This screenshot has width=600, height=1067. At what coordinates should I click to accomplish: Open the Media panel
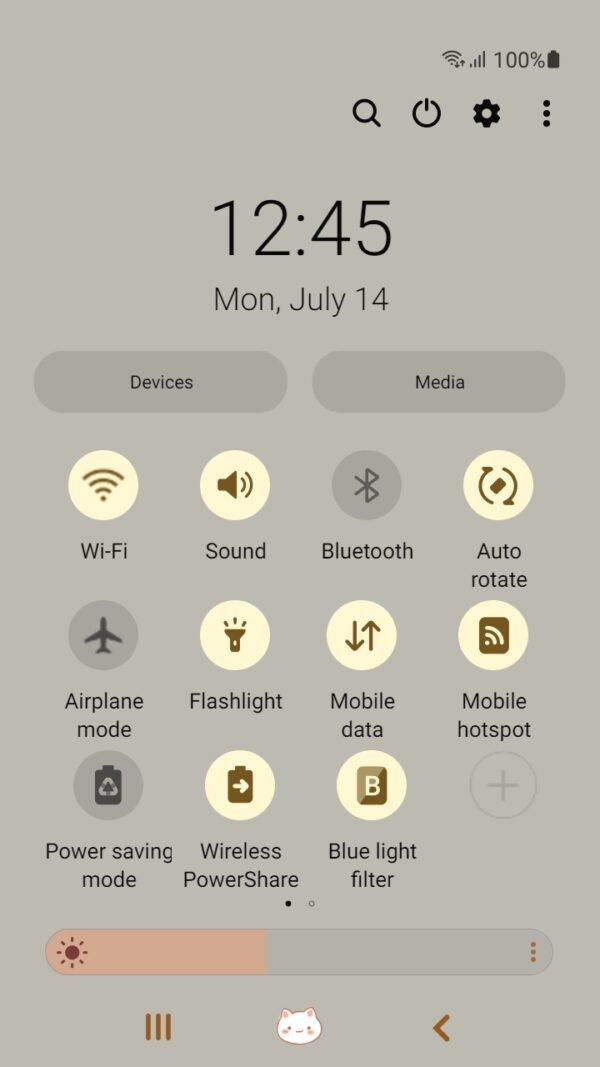coord(439,382)
